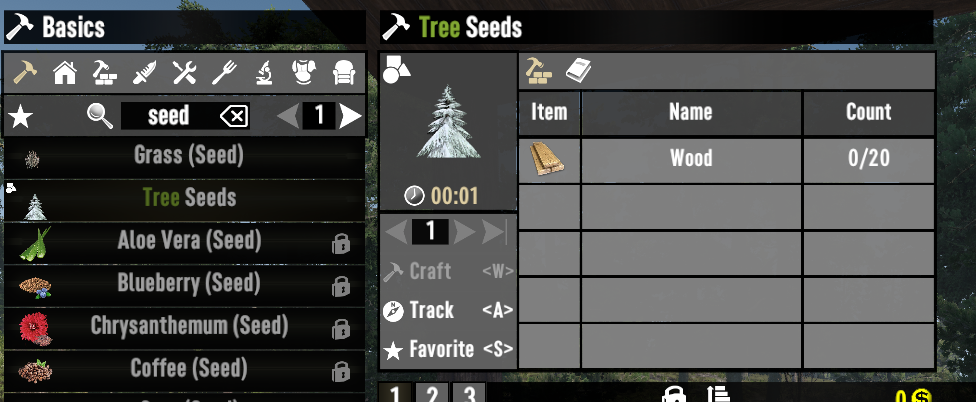The image size is (976, 402).
Task: Open the microscope science category
Action: point(263,72)
